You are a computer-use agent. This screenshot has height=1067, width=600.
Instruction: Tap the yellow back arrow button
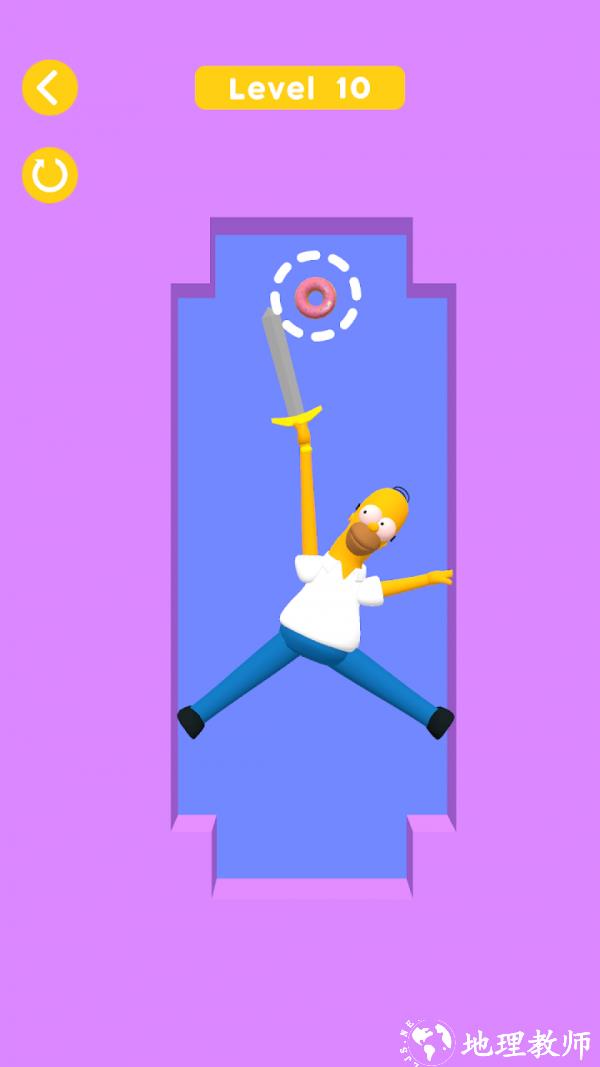[50, 88]
